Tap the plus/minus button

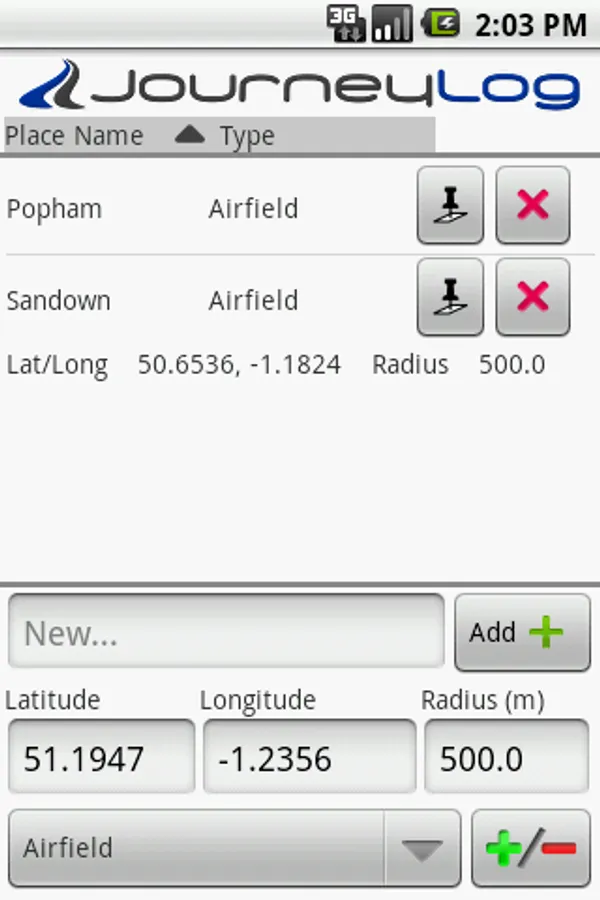[x=530, y=848]
